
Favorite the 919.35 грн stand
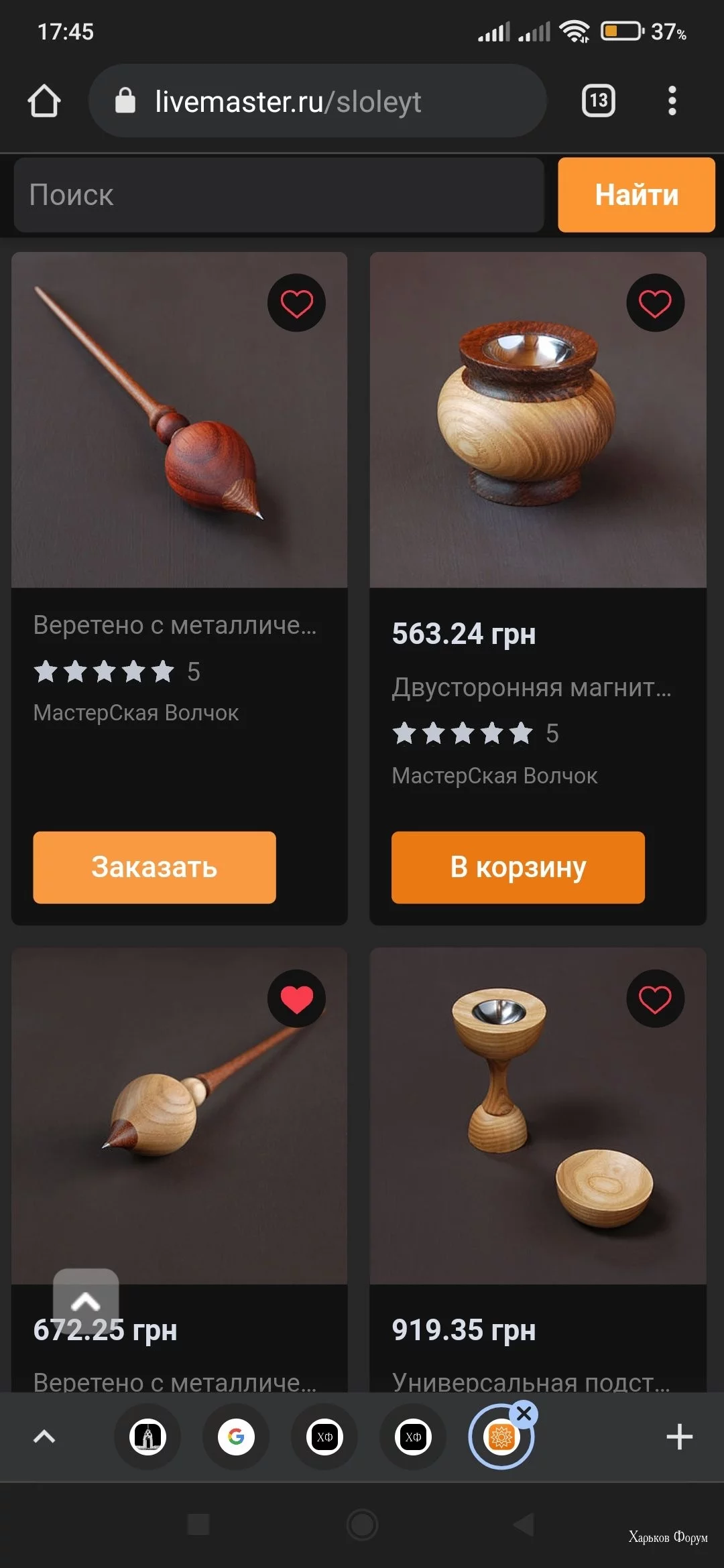(x=655, y=999)
